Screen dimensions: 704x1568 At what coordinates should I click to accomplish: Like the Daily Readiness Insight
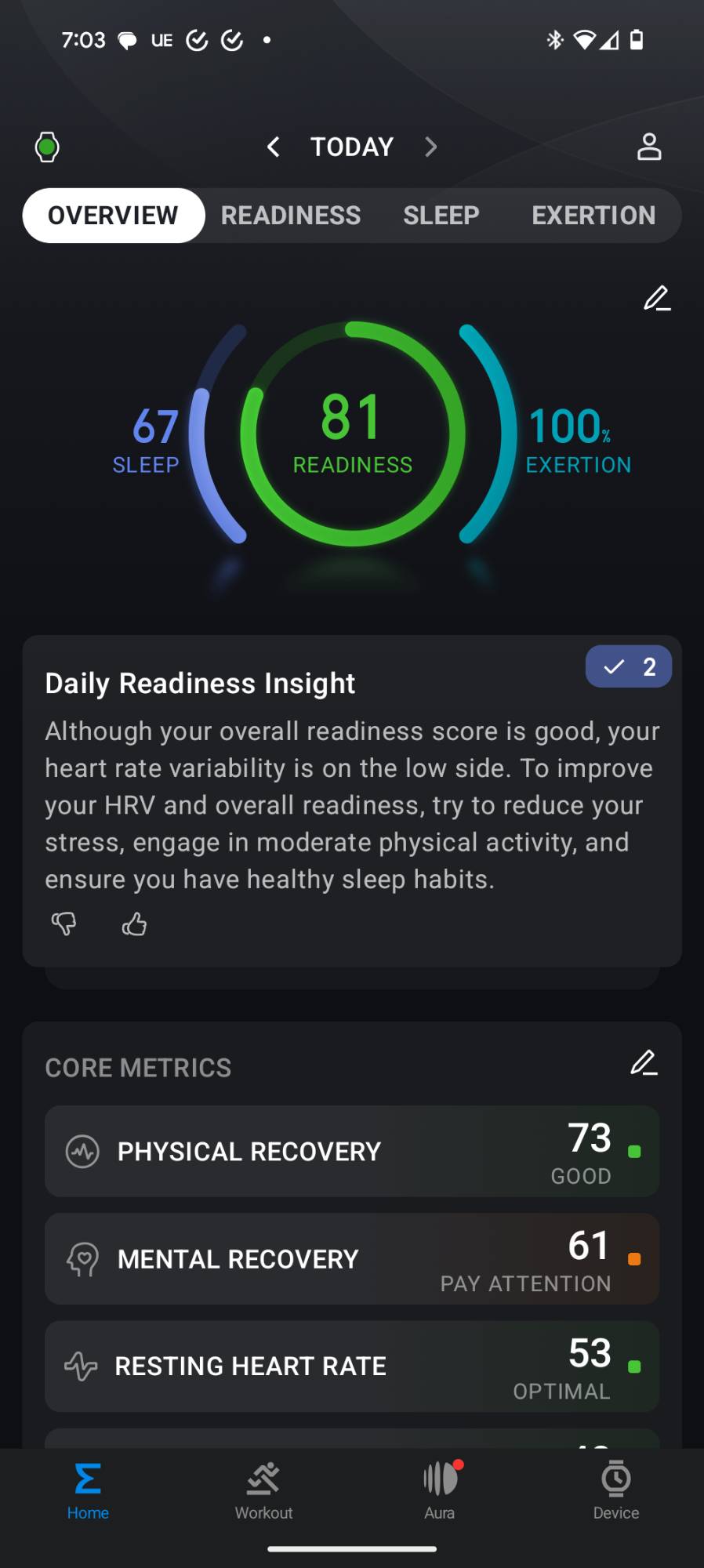coord(134,924)
